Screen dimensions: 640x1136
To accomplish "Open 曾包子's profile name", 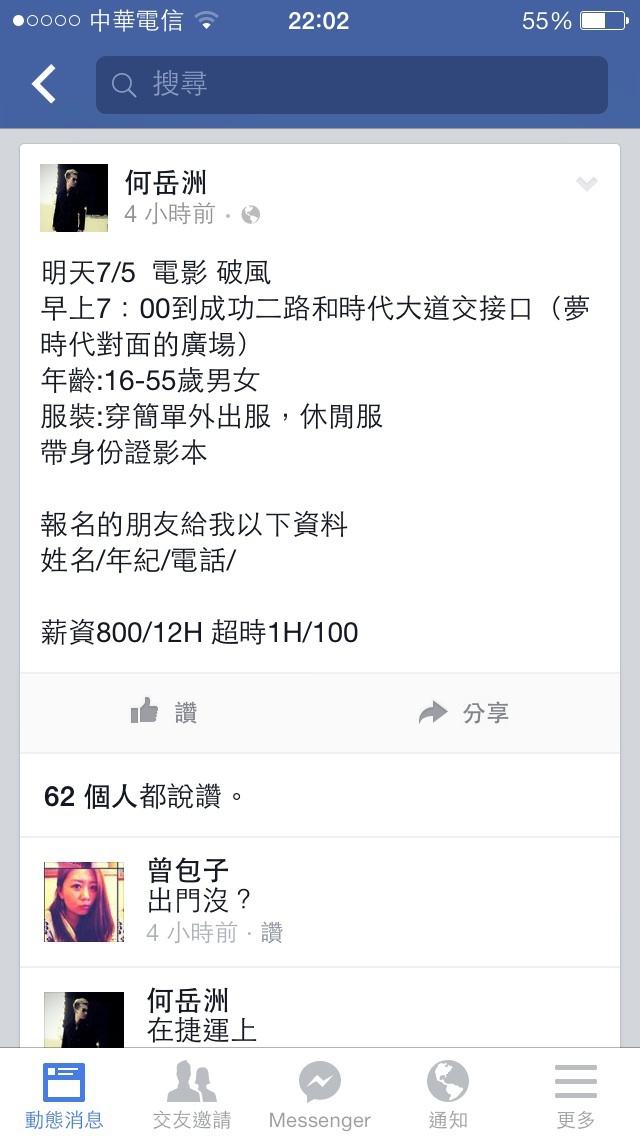I will [x=188, y=870].
